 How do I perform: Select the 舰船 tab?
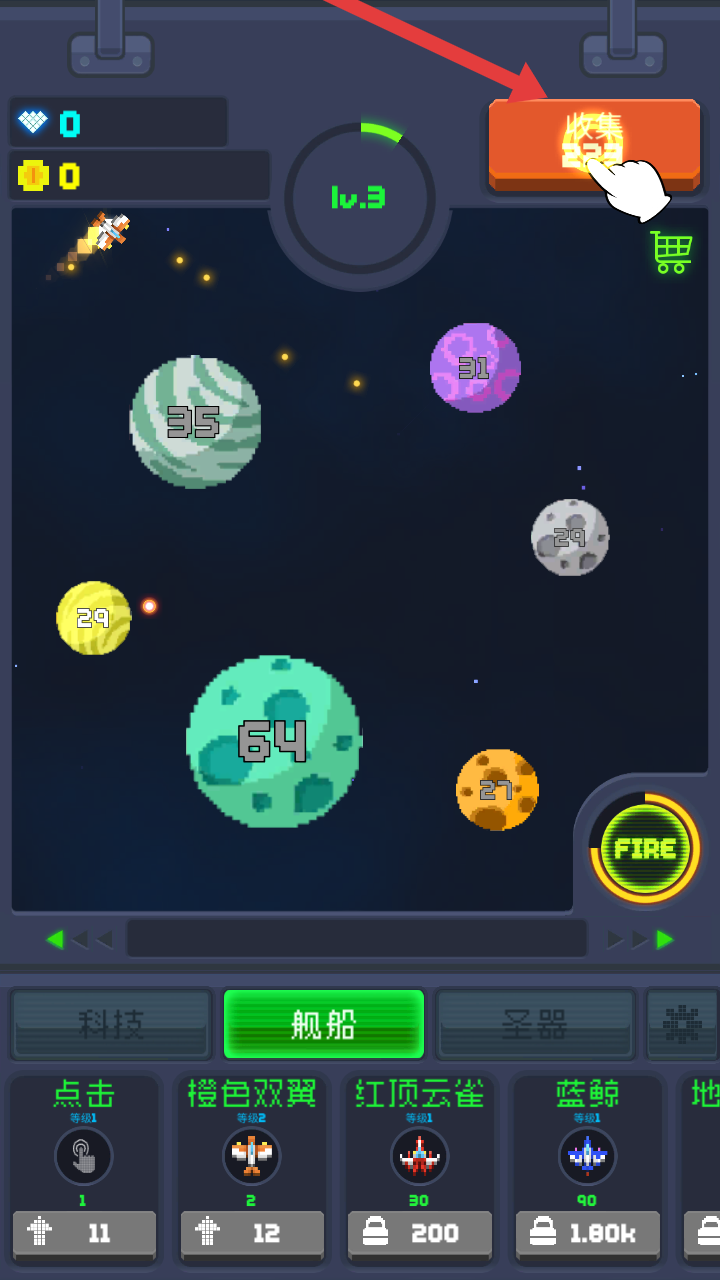click(324, 1024)
